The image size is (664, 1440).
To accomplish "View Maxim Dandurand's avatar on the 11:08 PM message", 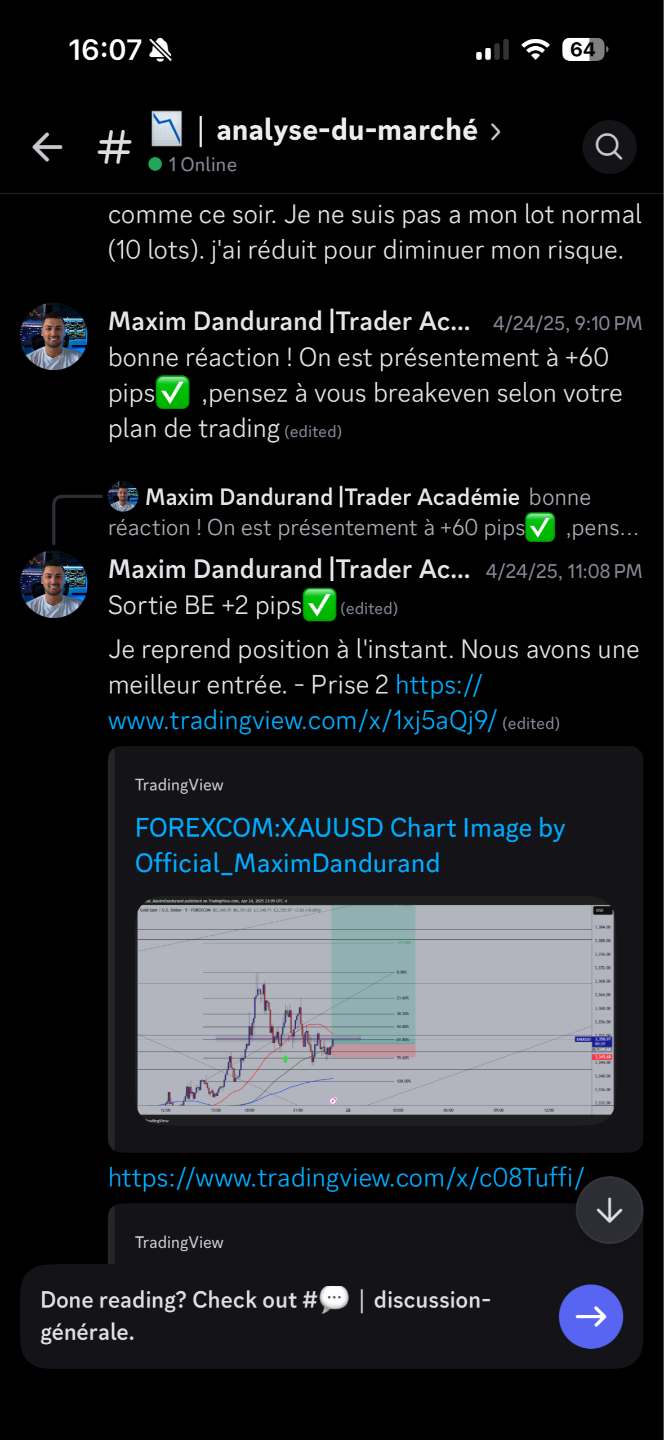I will pyautogui.click(x=54, y=584).
